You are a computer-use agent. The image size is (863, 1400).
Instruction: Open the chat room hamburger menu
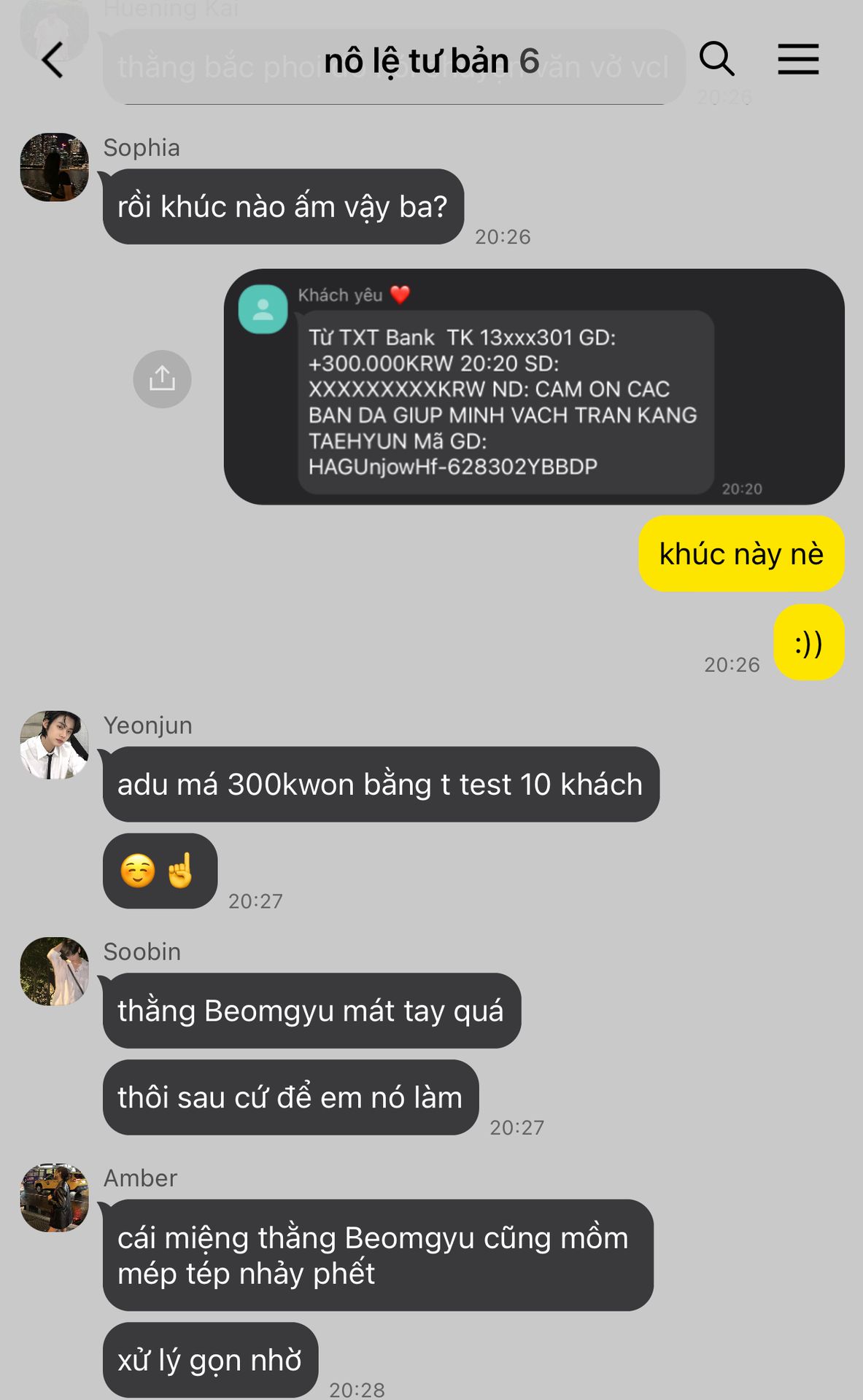[798, 59]
